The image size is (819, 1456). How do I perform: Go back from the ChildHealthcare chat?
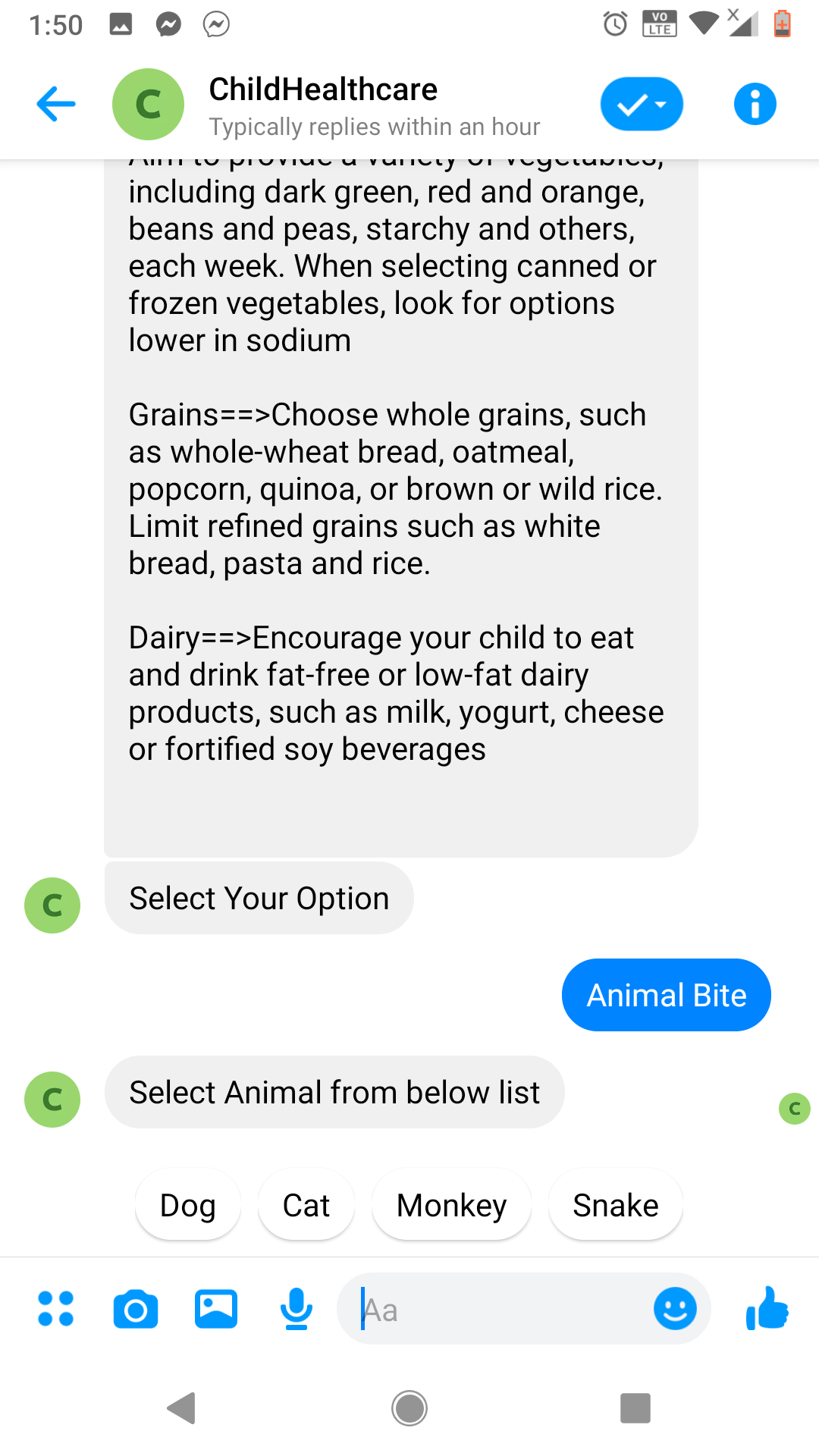[x=56, y=104]
